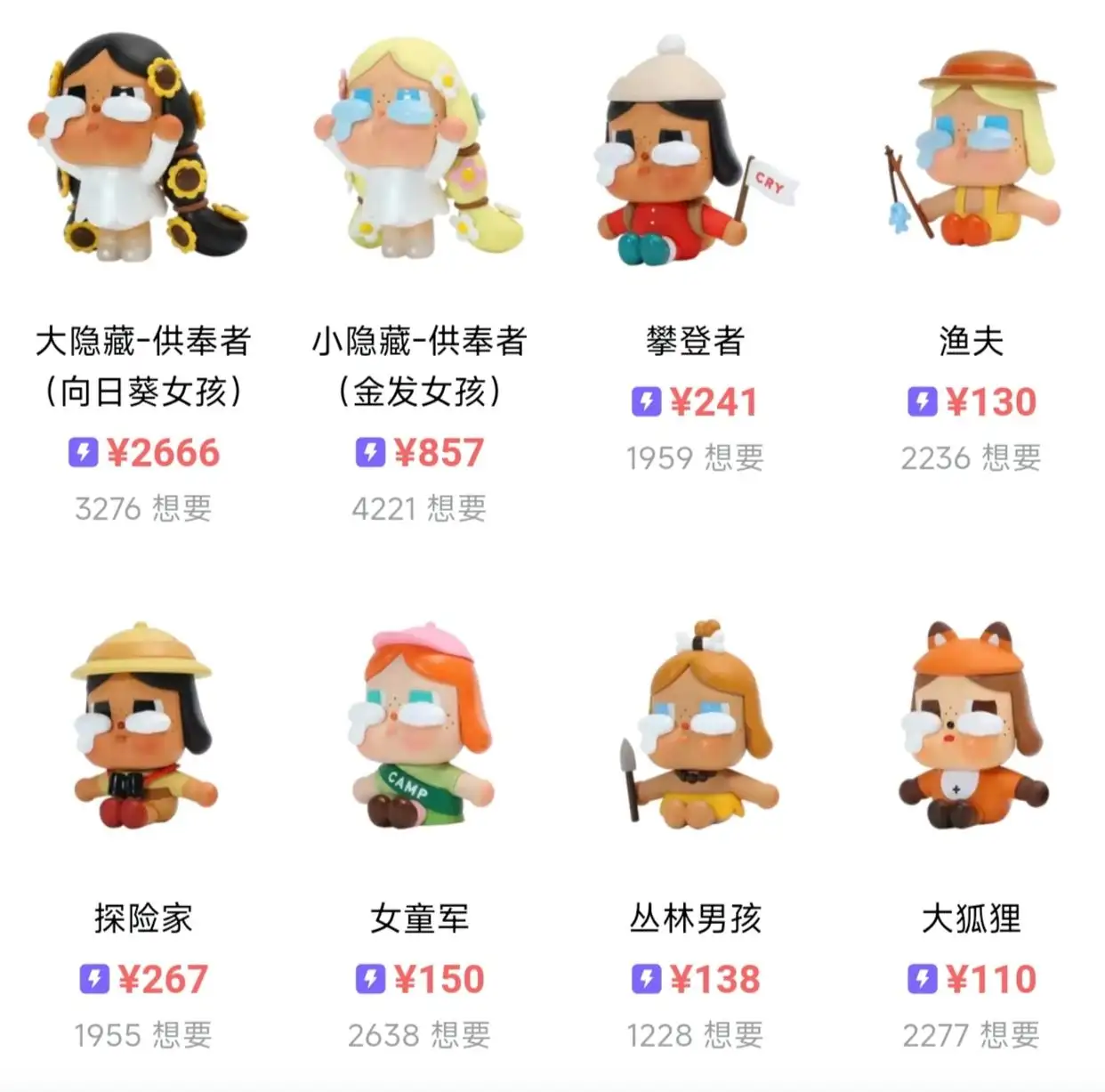This screenshot has width=1105, height=1092.
Task: View details for 女童军
Action: (419, 725)
